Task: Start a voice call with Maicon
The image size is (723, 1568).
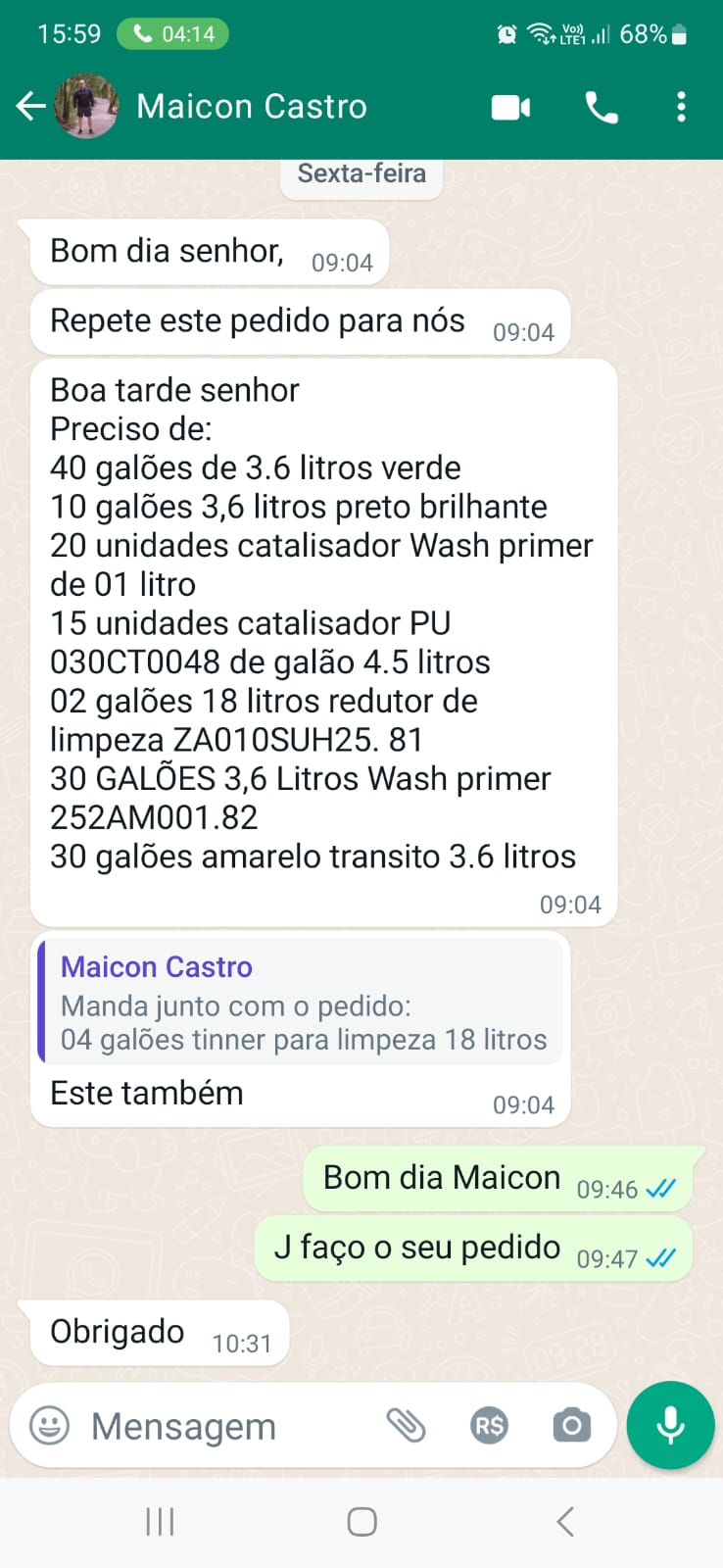Action: [x=601, y=107]
